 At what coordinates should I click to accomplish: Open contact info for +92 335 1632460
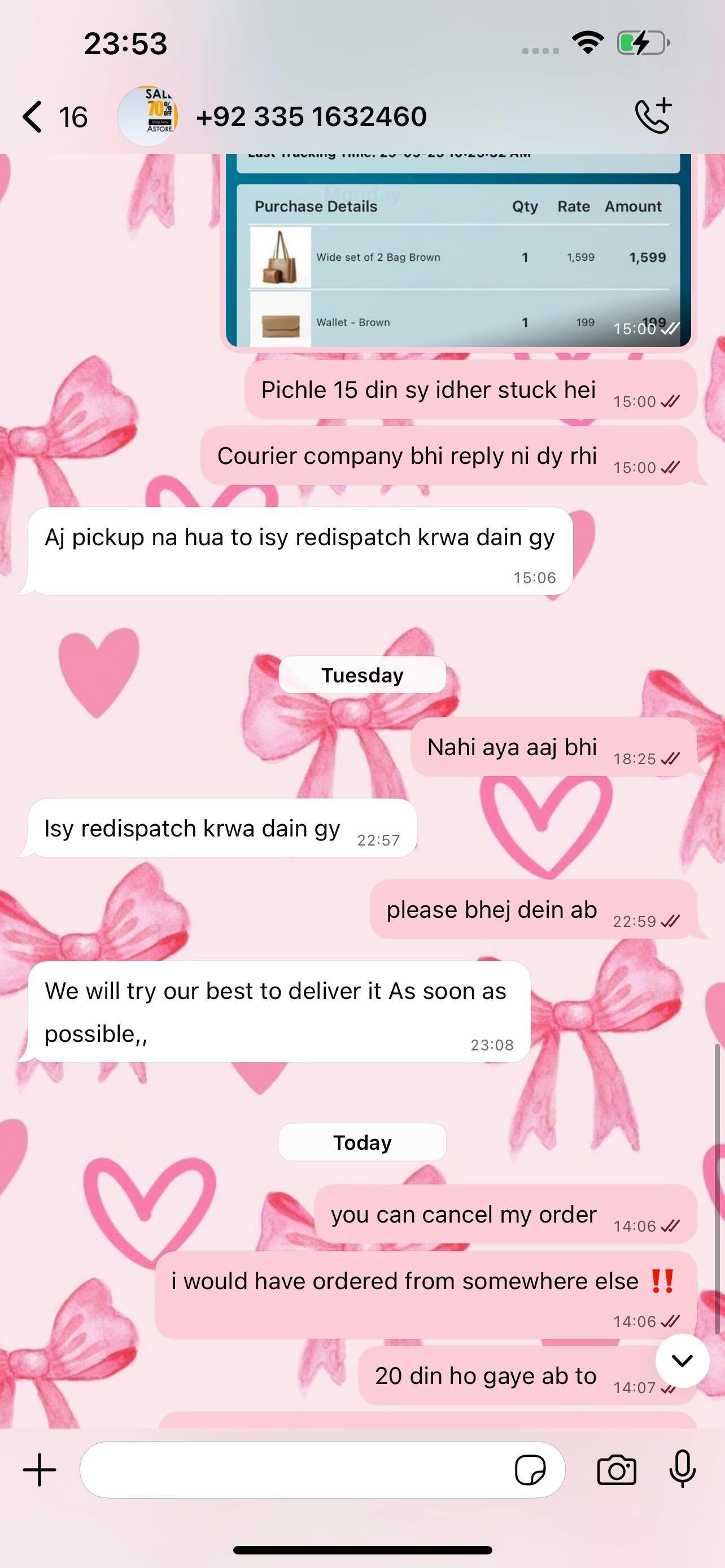click(311, 116)
